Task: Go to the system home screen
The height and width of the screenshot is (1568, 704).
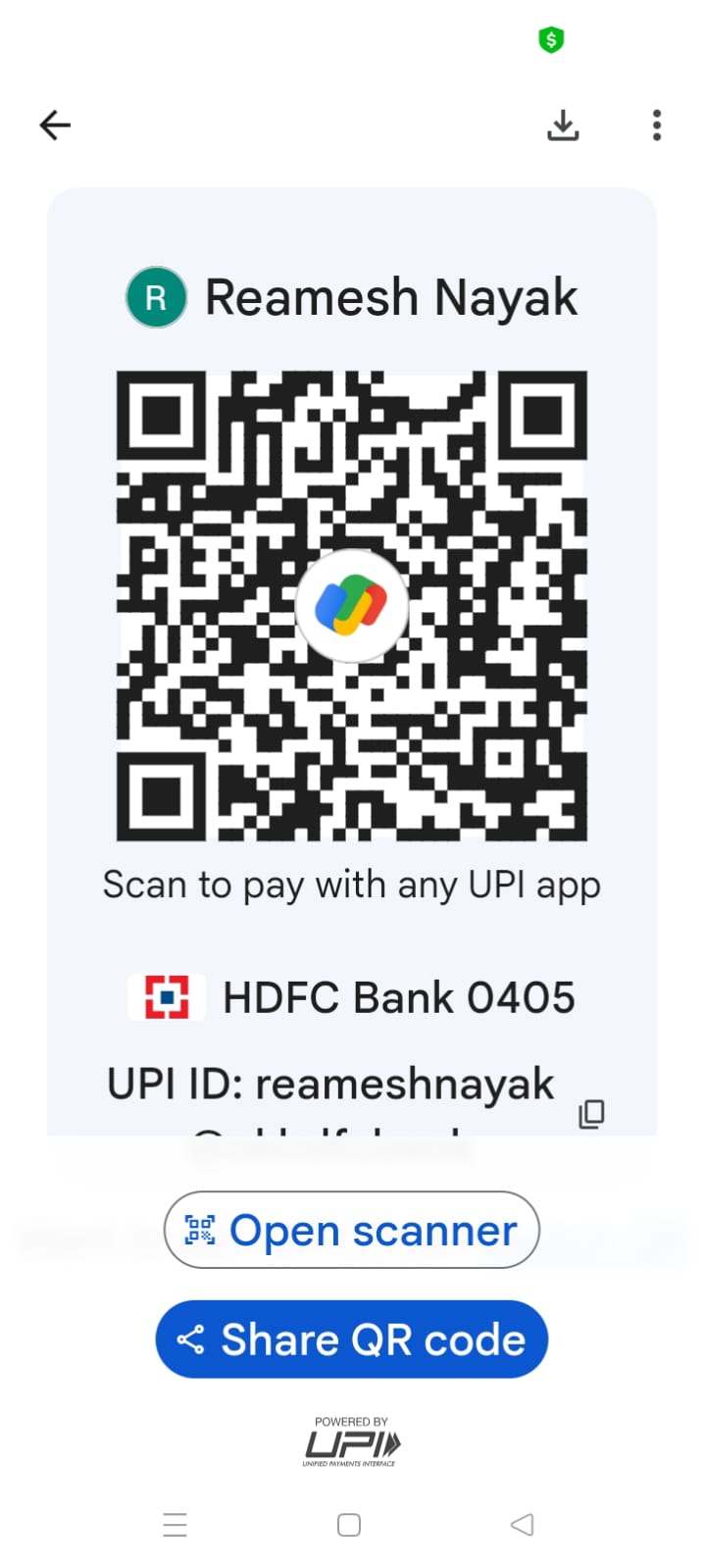Action: click(x=349, y=1525)
